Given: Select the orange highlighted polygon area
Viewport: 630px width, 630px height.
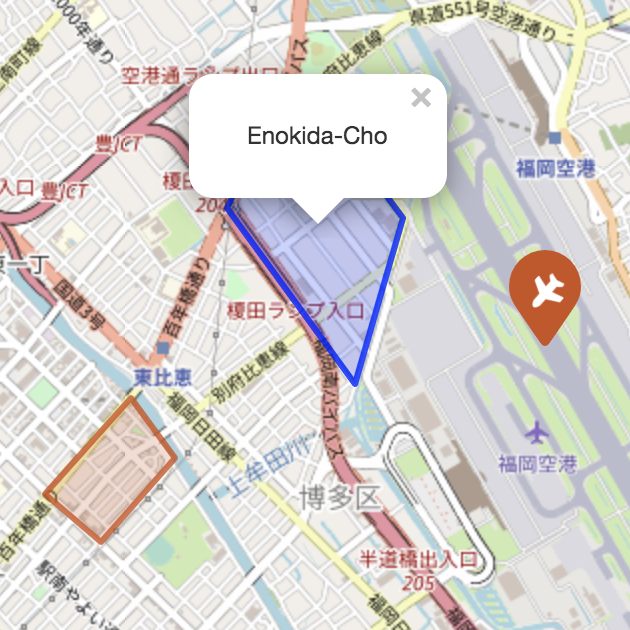Looking at the screenshot, I should pyautogui.click(x=110, y=472).
